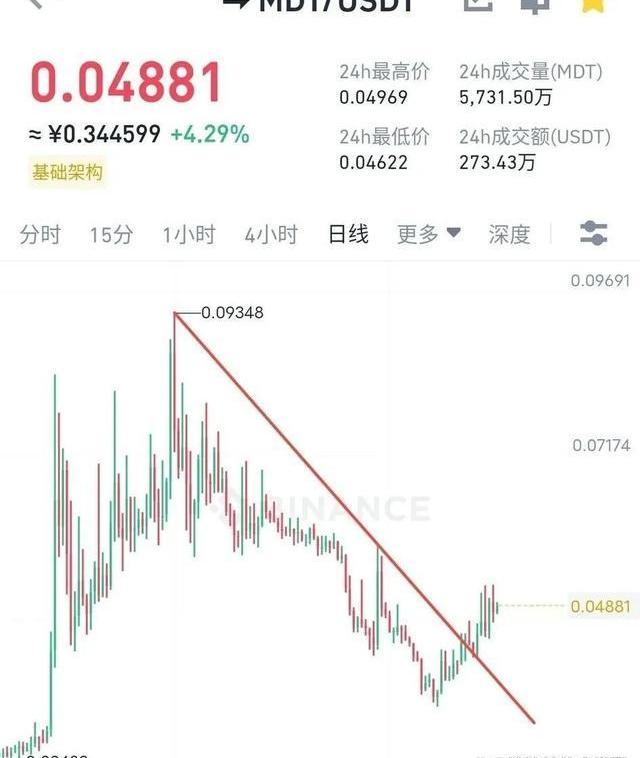This screenshot has width=640, height=758.
Task: Open chart indicator settings icon
Action: click(x=594, y=234)
